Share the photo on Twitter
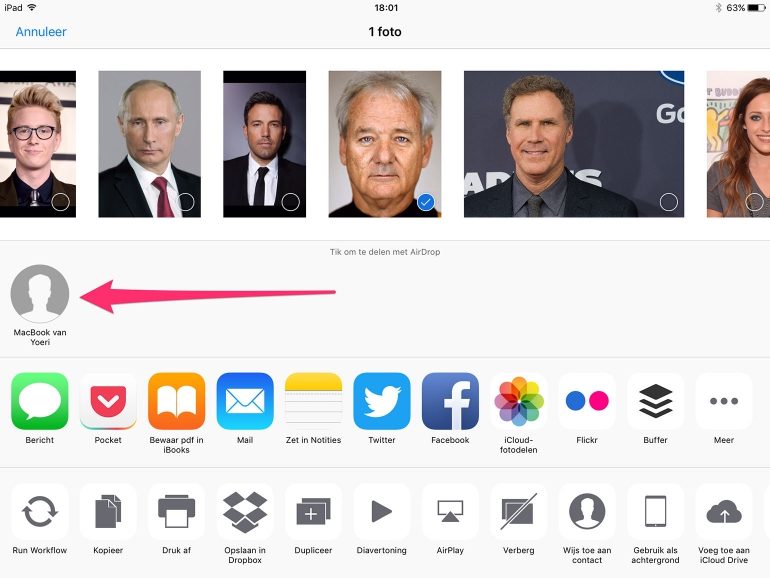 coord(382,402)
